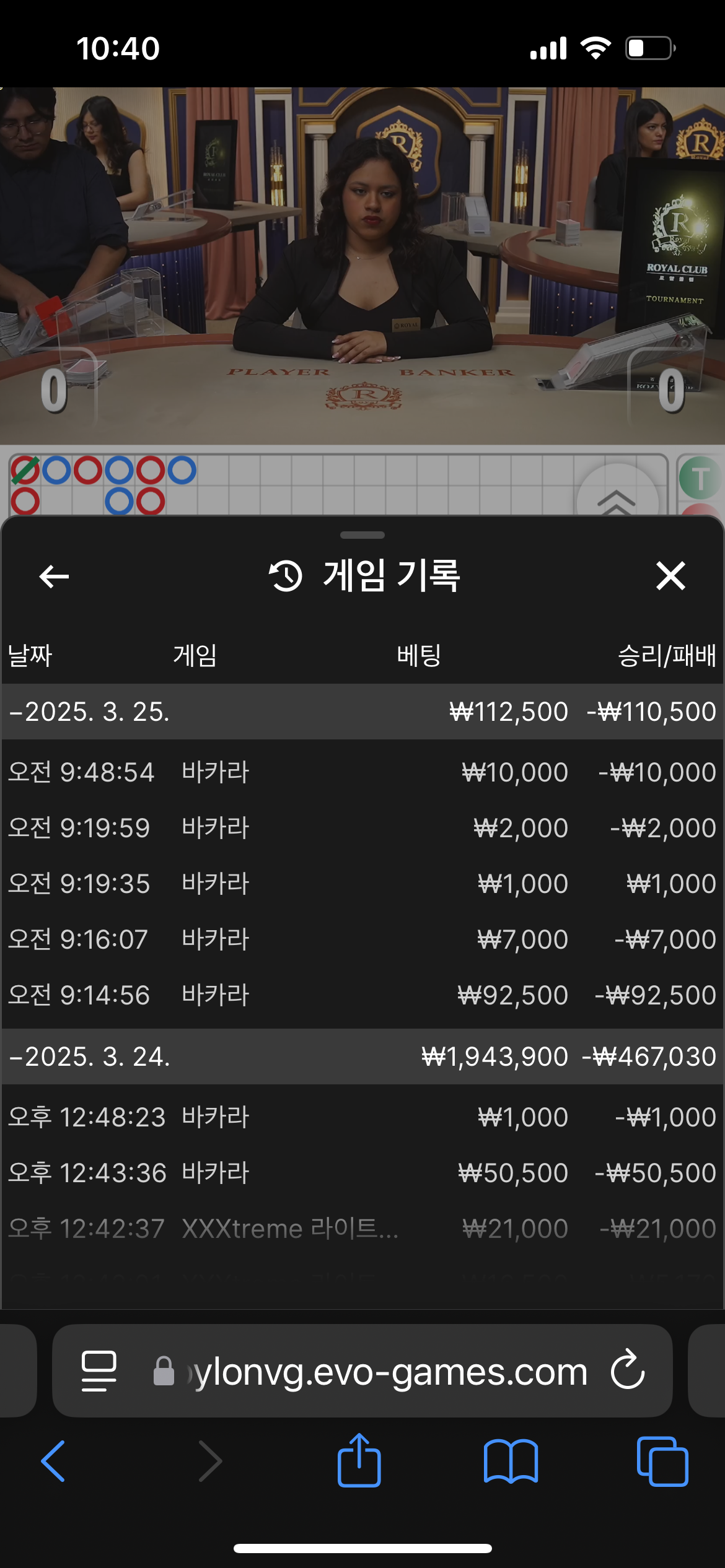Show open Safari tabs
This screenshot has width=725, height=1568.
pyautogui.click(x=662, y=1461)
